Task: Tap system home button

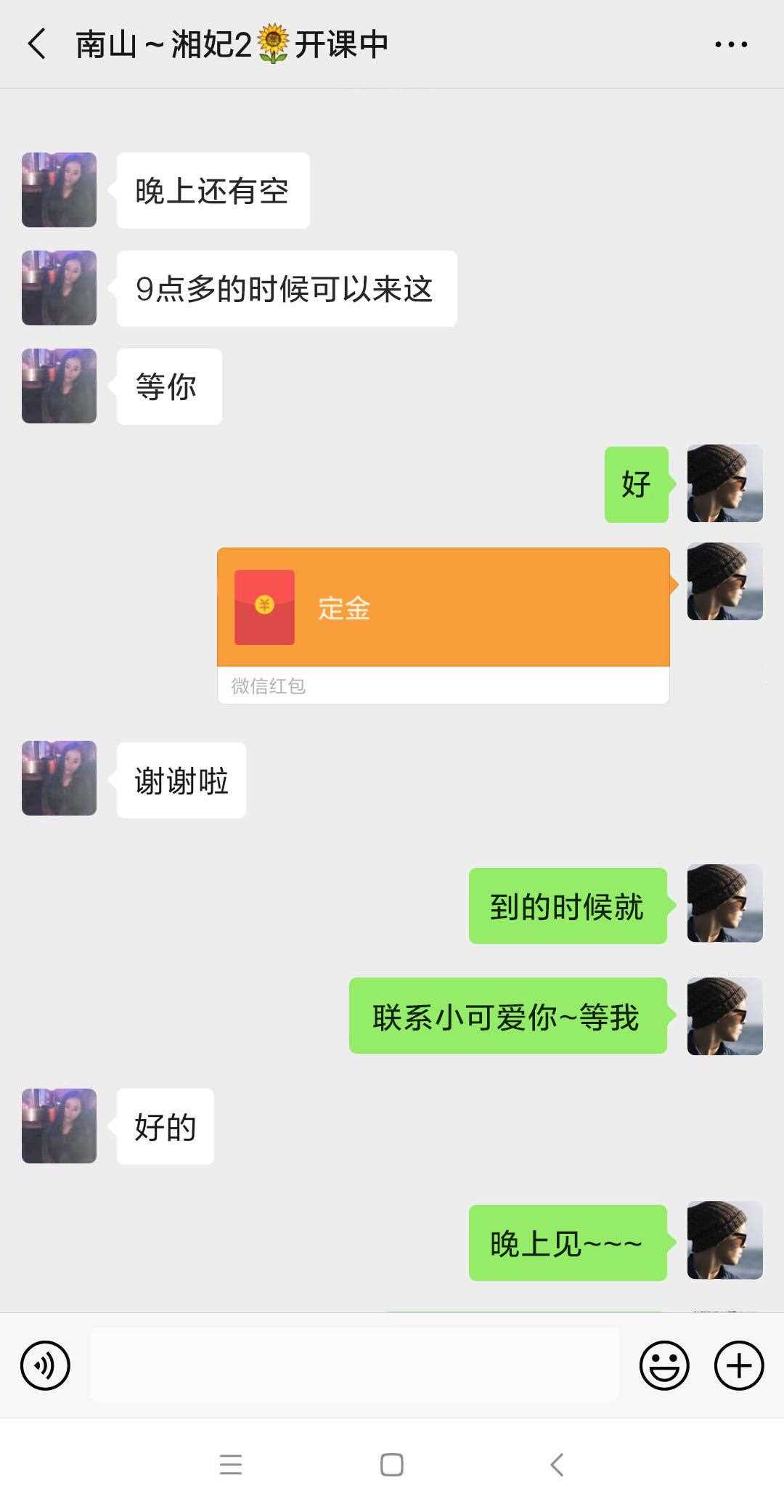Action: [392, 1465]
